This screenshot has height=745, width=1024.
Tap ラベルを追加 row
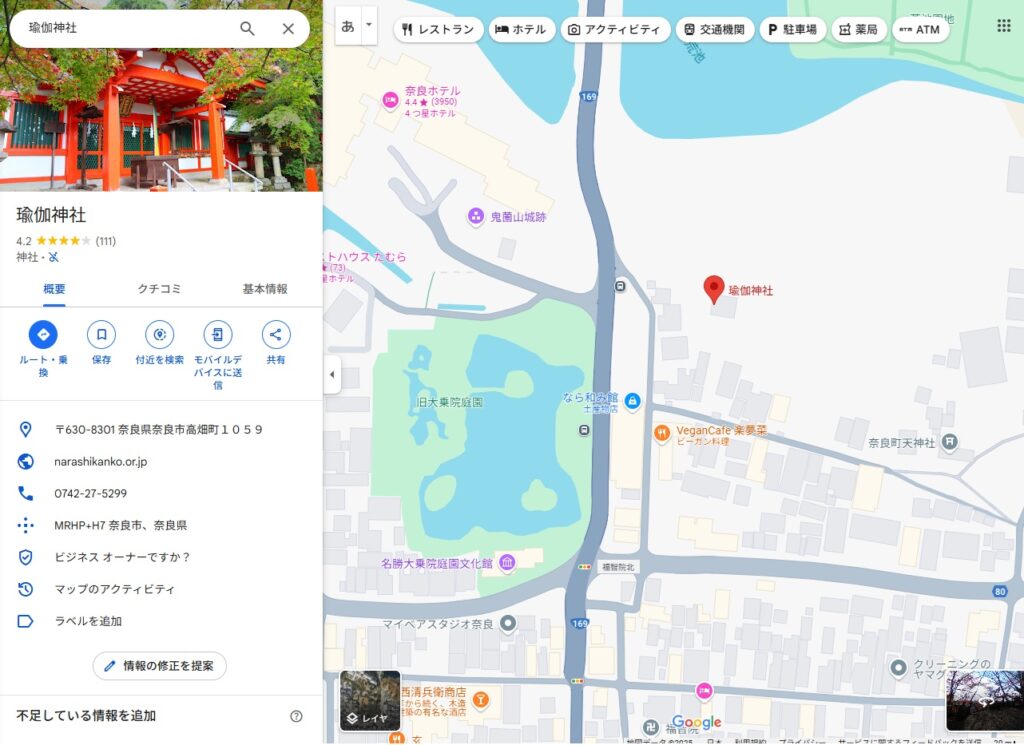coord(88,621)
